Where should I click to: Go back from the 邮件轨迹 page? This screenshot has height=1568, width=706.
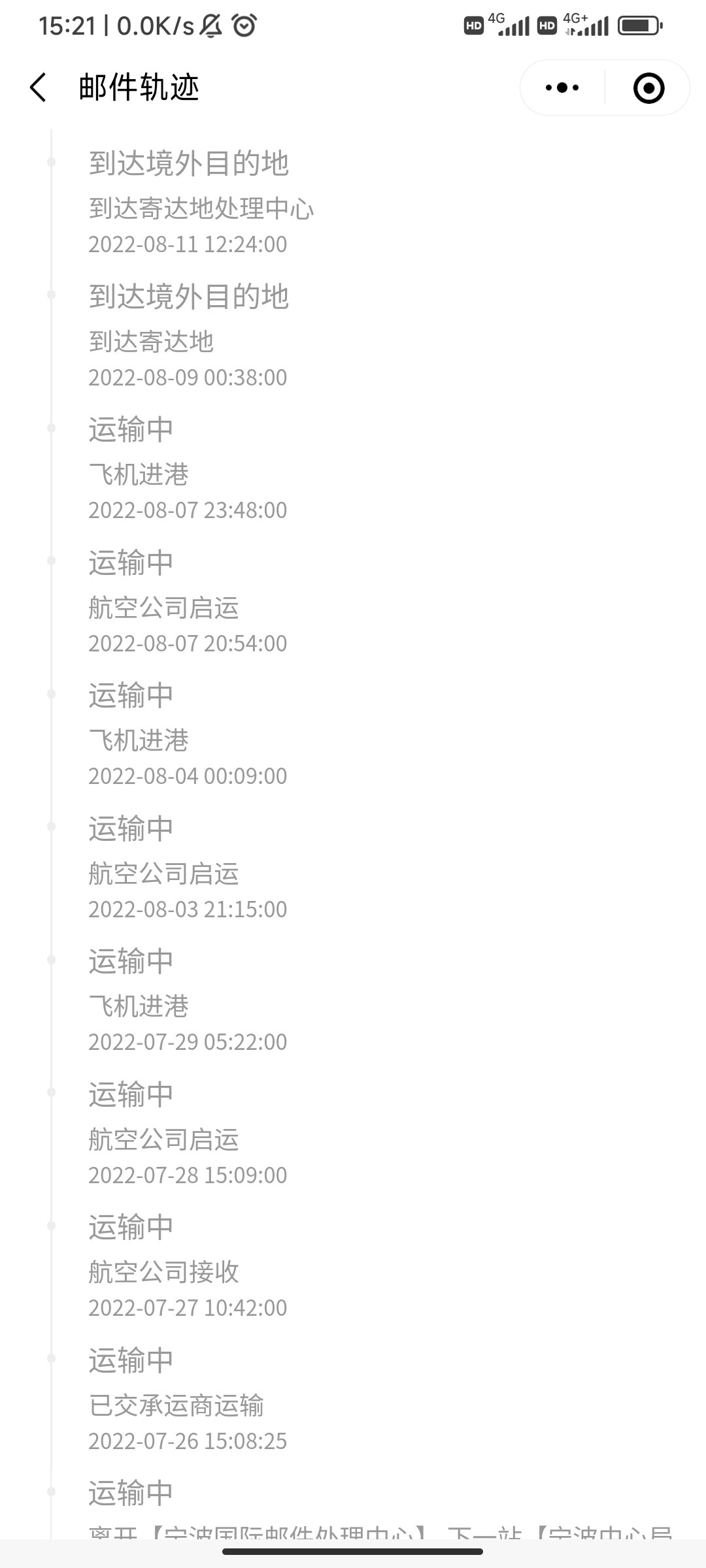coord(38,88)
